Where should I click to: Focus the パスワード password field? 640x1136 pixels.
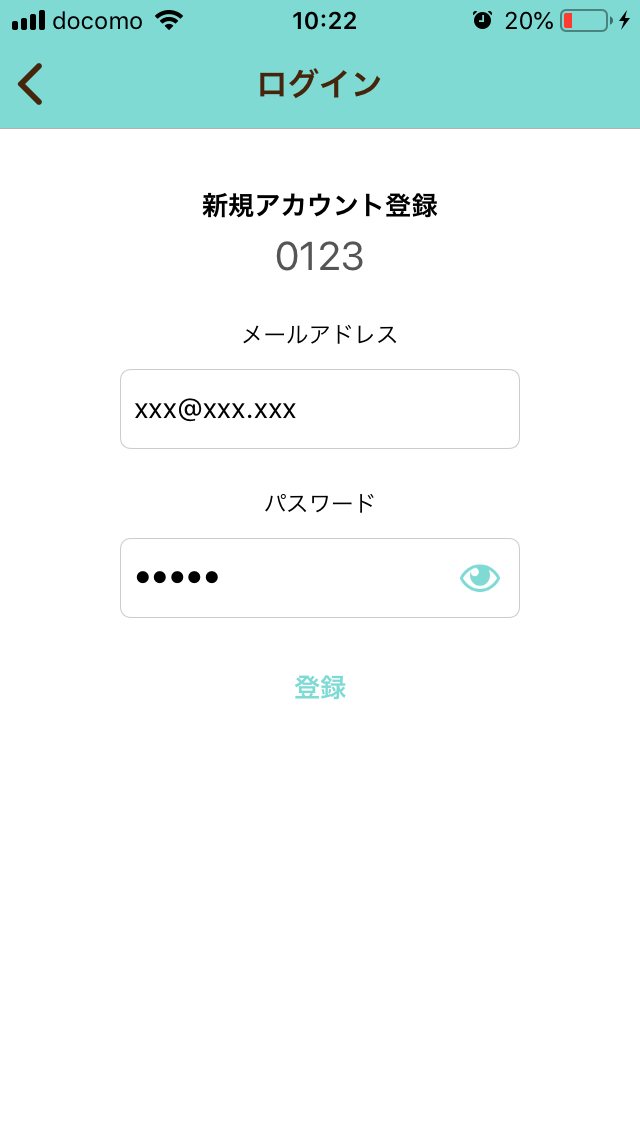coord(320,577)
